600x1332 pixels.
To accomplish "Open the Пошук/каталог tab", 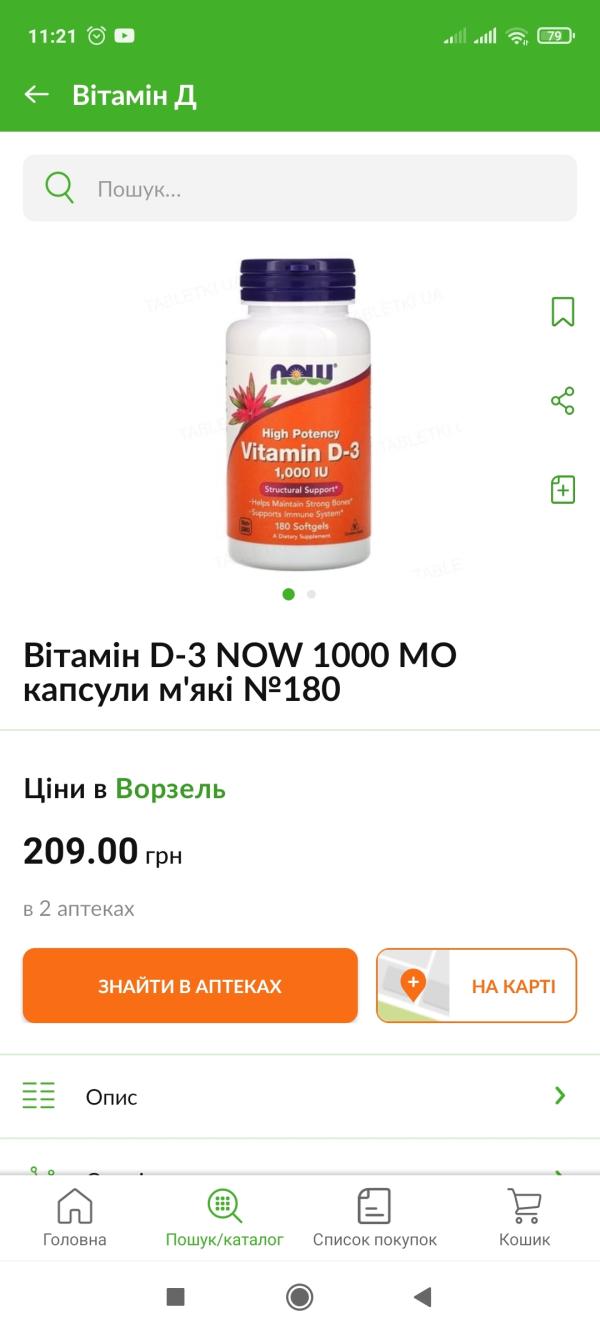I will click(x=225, y=1218).
